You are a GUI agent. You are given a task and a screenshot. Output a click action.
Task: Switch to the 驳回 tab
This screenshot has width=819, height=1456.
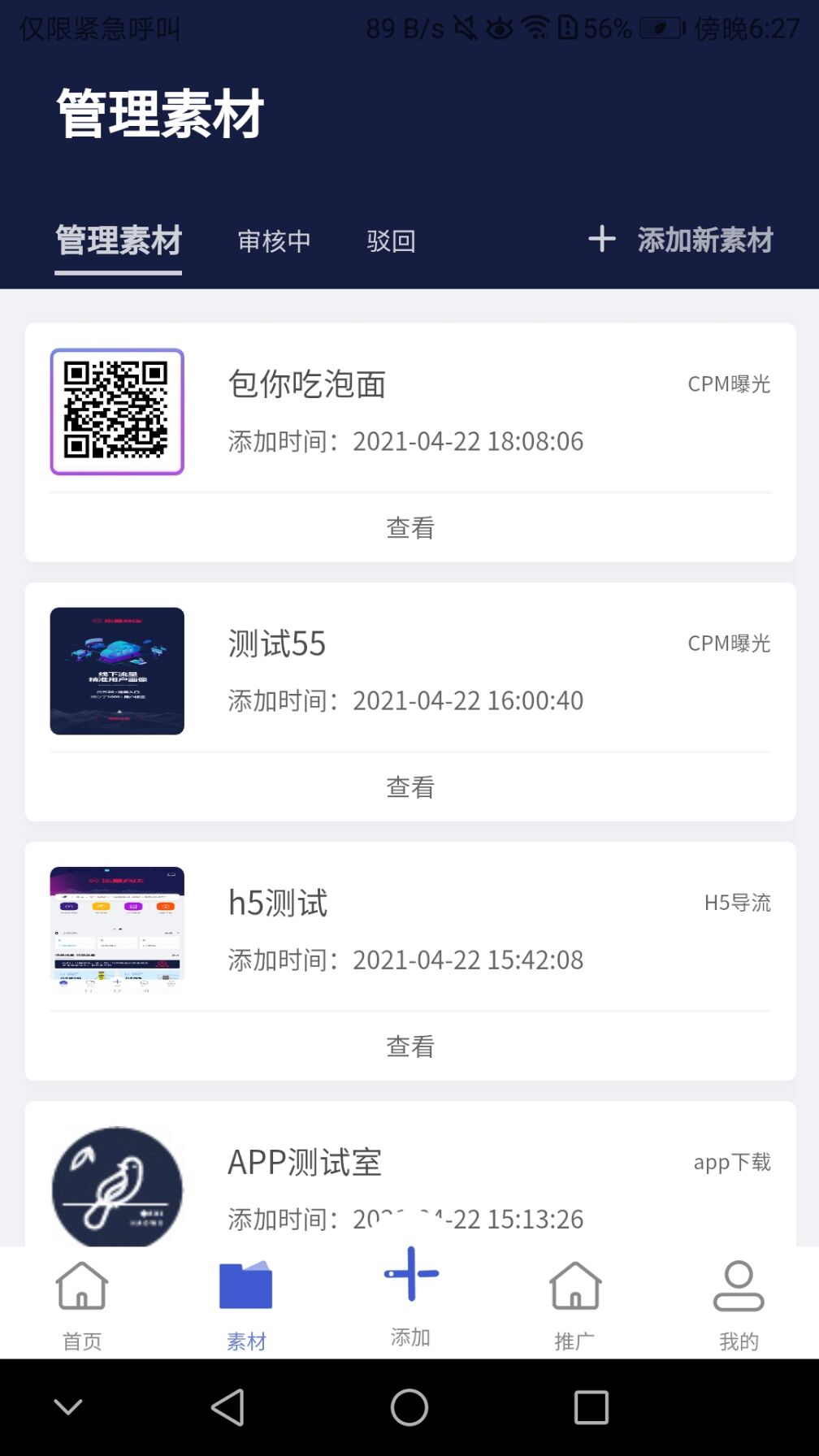point(391,241)
